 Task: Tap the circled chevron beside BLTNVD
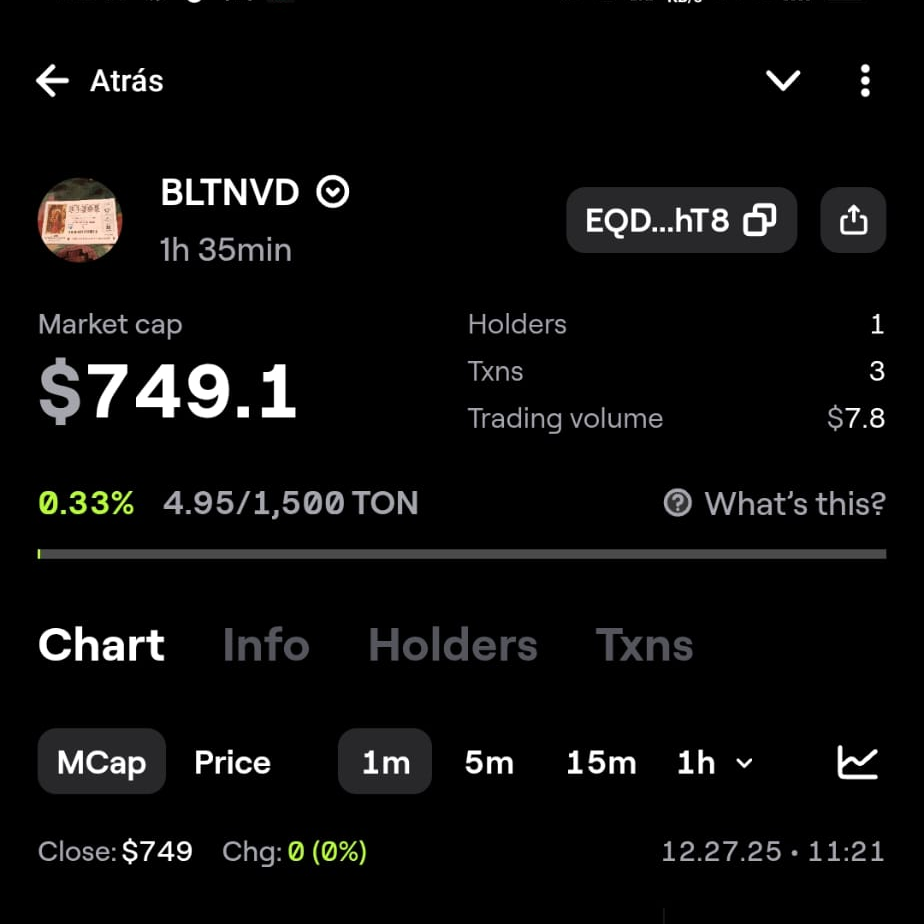333,192
